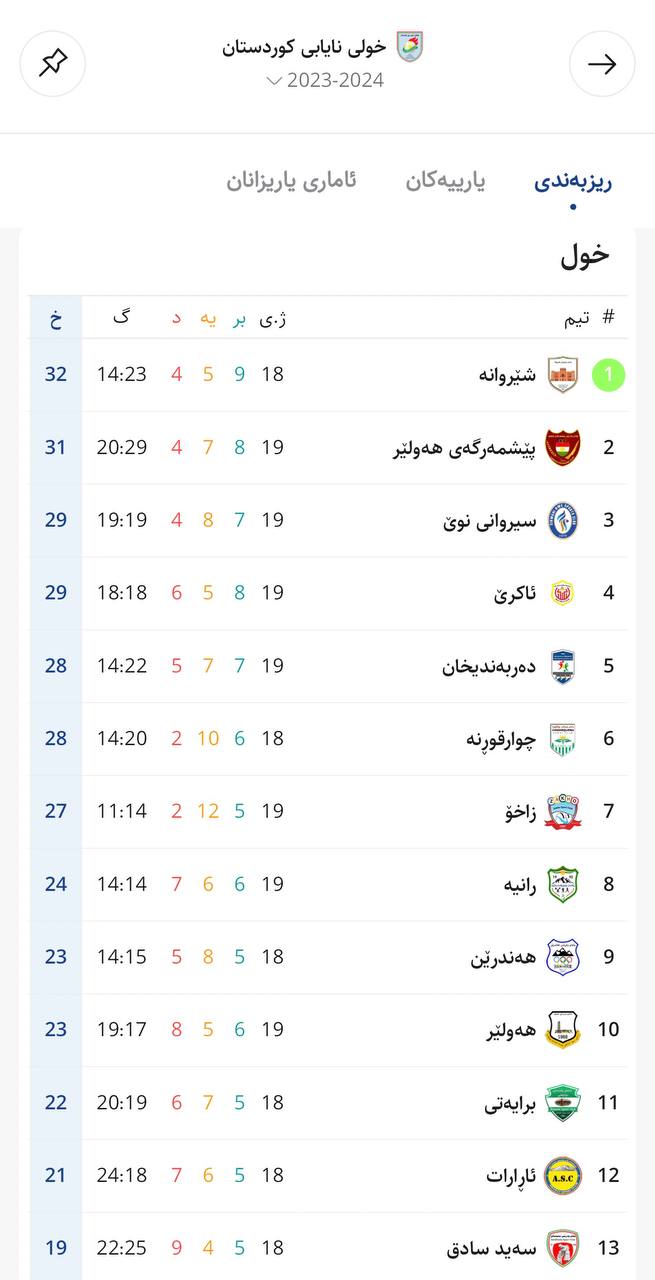Switch to the ئاماری یاریزانان tab
Viewport: 655px width, 1280px height.
(x=291, y=181)
